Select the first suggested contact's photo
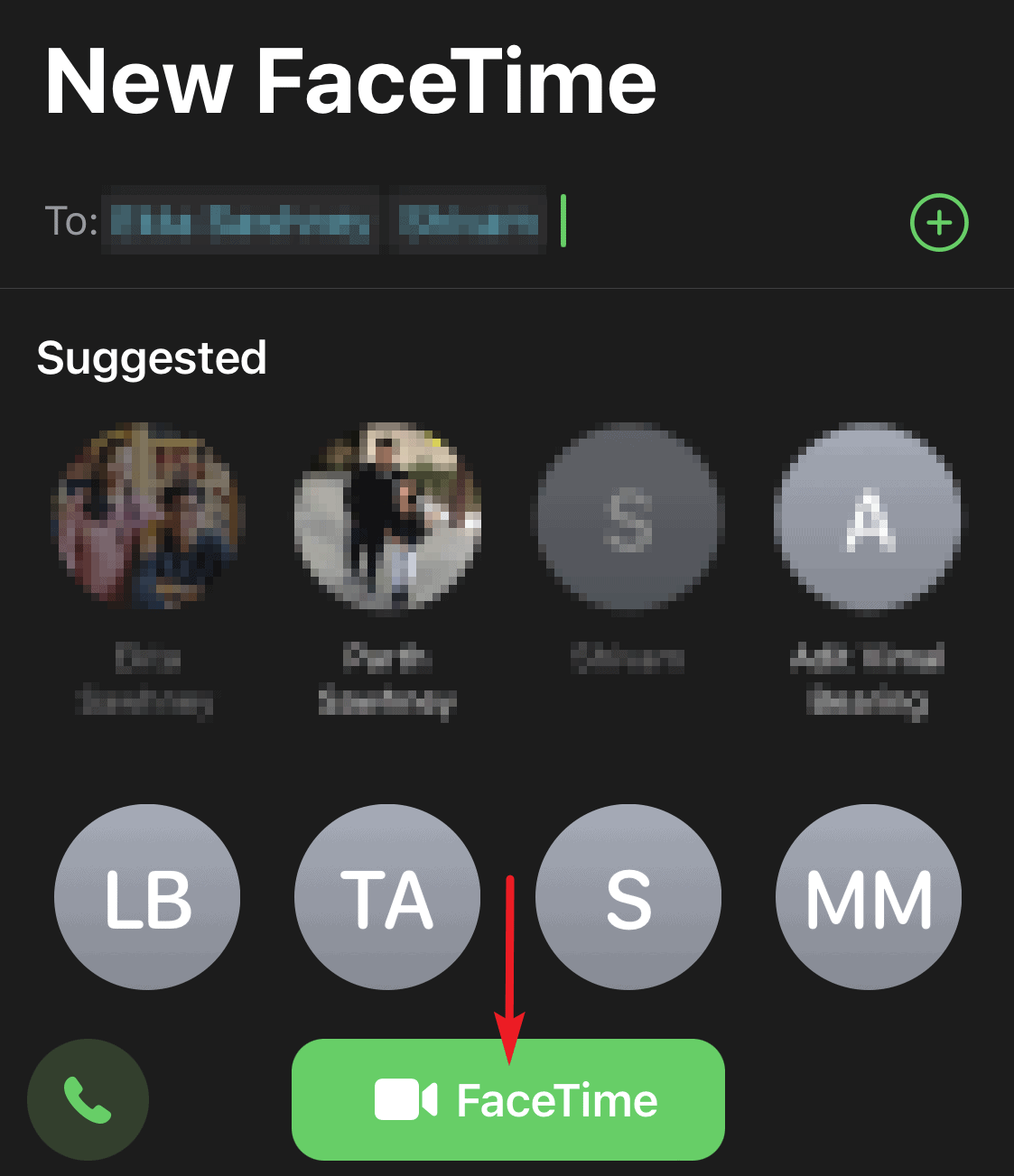The height and width of the screenshot is (1176, 1014). 147,516
